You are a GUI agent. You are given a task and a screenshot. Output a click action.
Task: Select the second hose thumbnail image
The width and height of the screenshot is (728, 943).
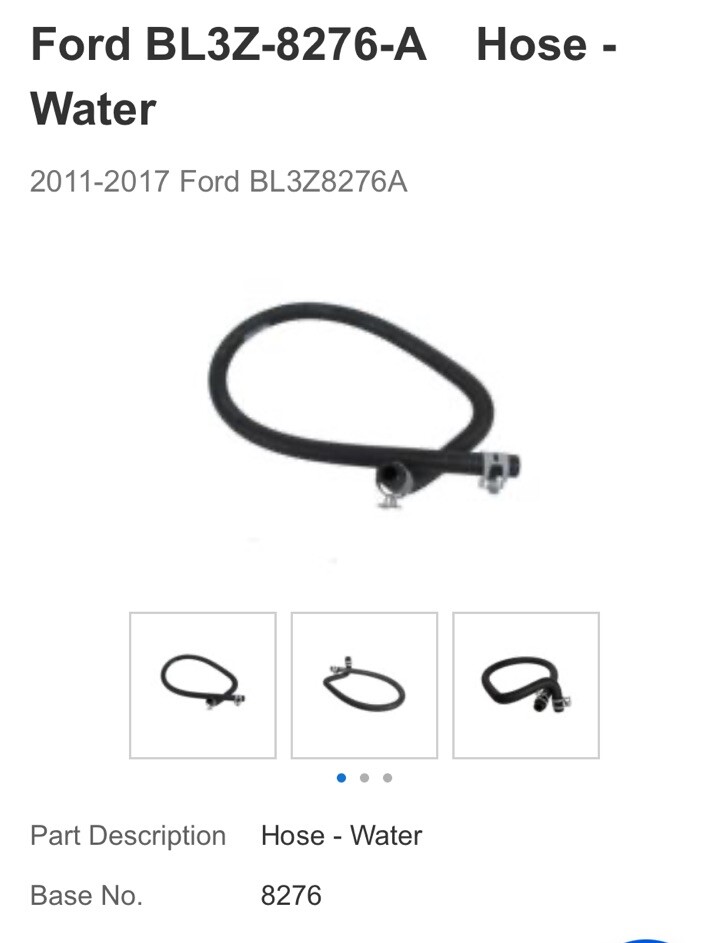364,685
